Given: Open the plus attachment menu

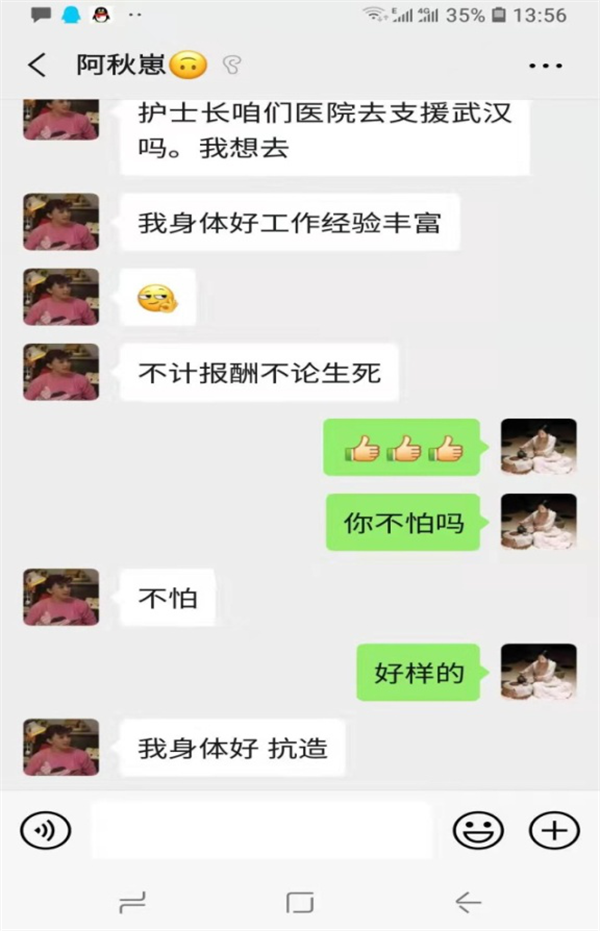Looking at the screenshot, I should [x=553, y=829].
